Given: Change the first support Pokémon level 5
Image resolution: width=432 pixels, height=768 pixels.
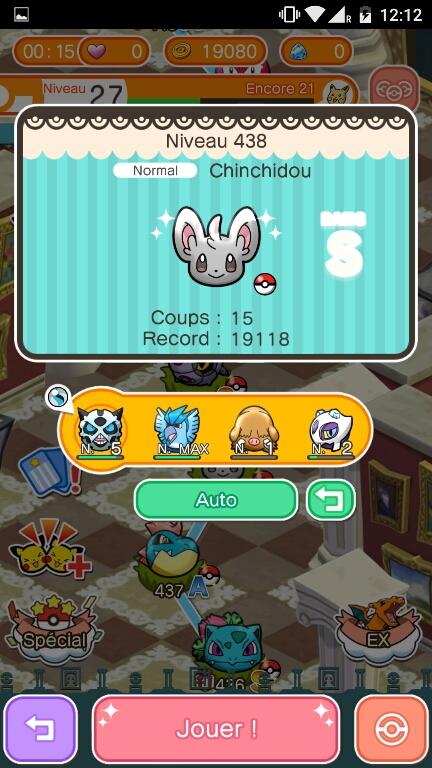Looking at the screenshot, I should pos(100,432).
